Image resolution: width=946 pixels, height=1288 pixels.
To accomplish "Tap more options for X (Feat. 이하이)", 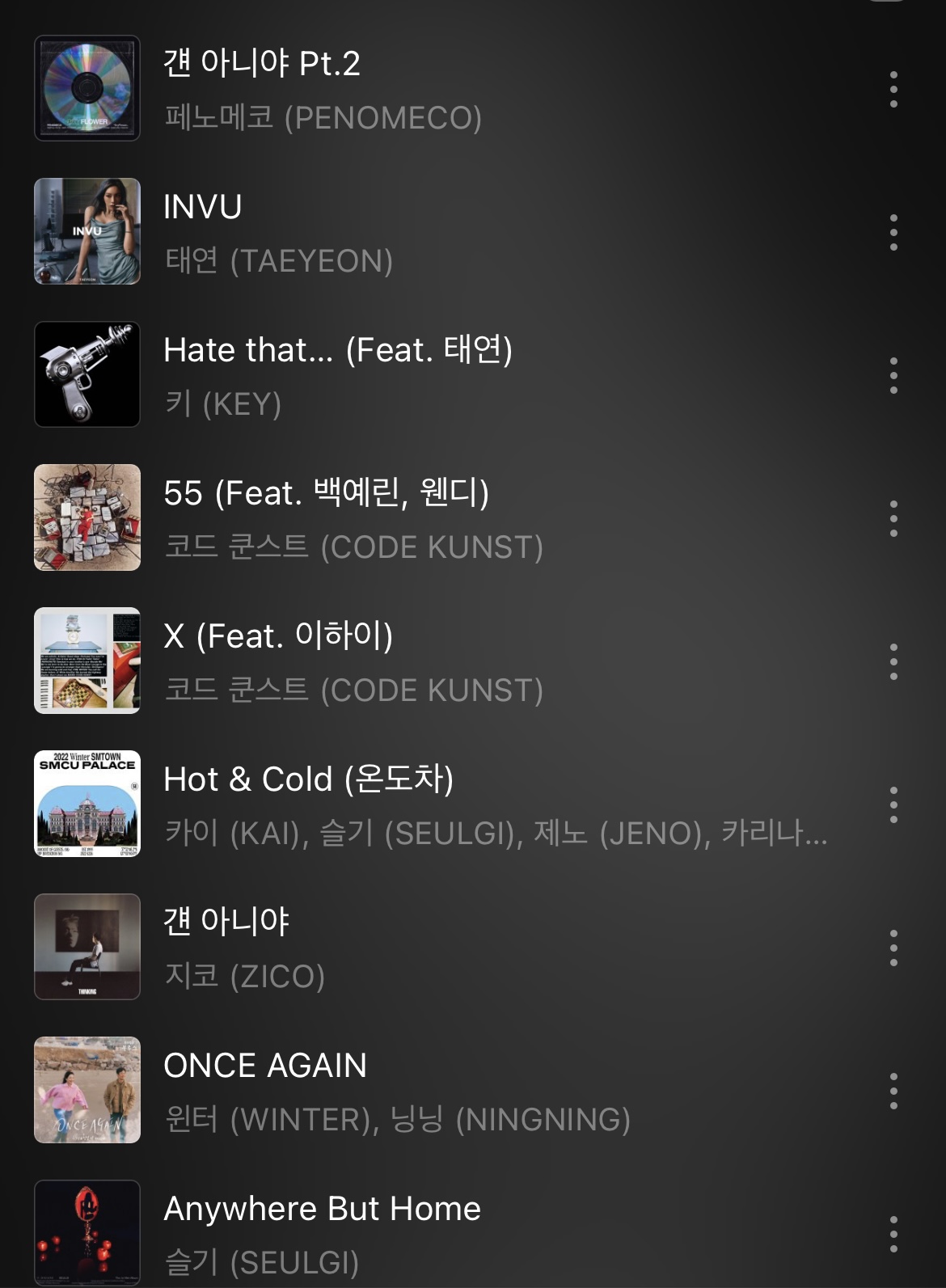I will [x=893, y=661].
